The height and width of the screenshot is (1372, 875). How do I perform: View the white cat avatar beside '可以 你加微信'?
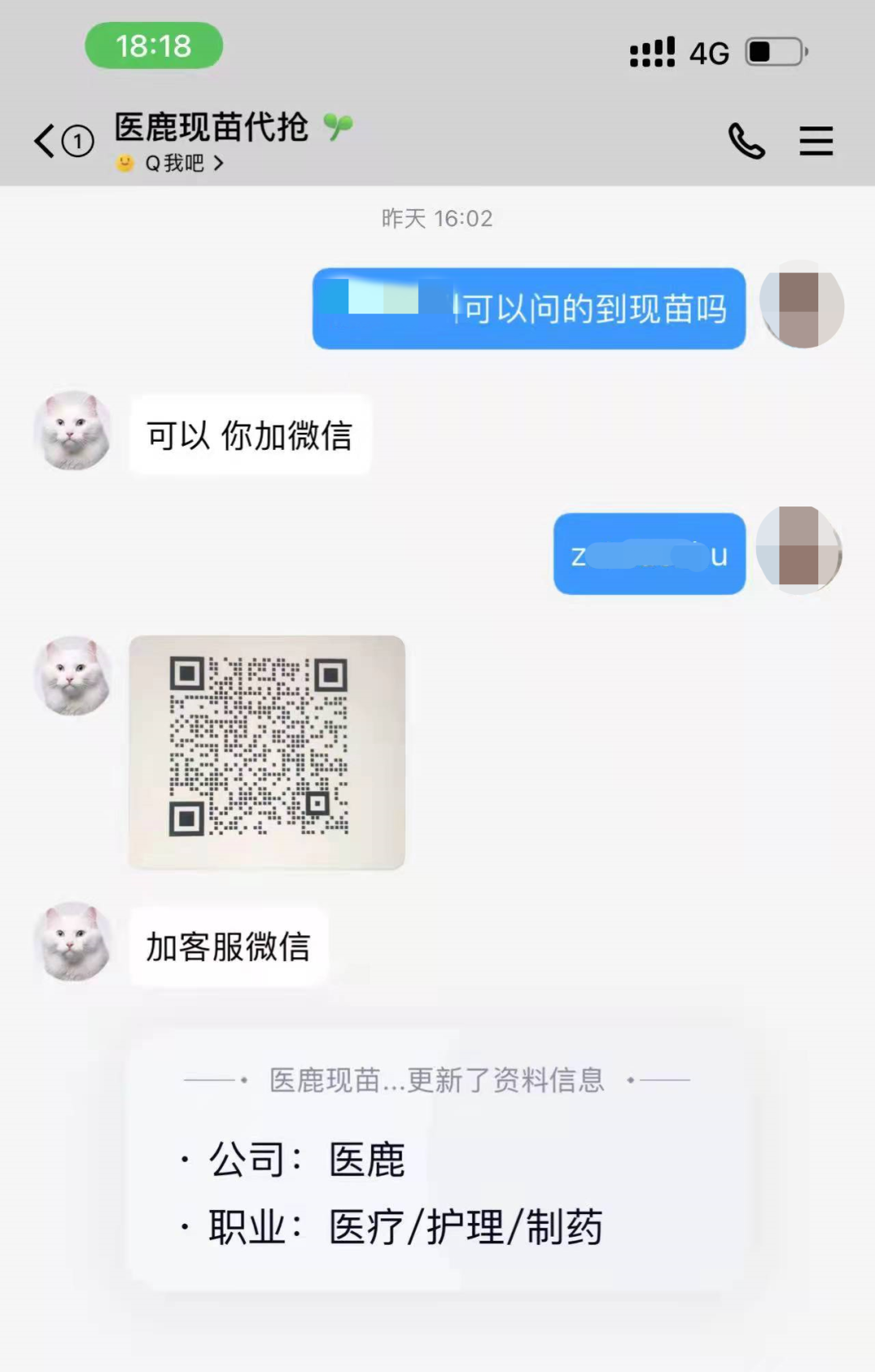(x=73, y=431)
